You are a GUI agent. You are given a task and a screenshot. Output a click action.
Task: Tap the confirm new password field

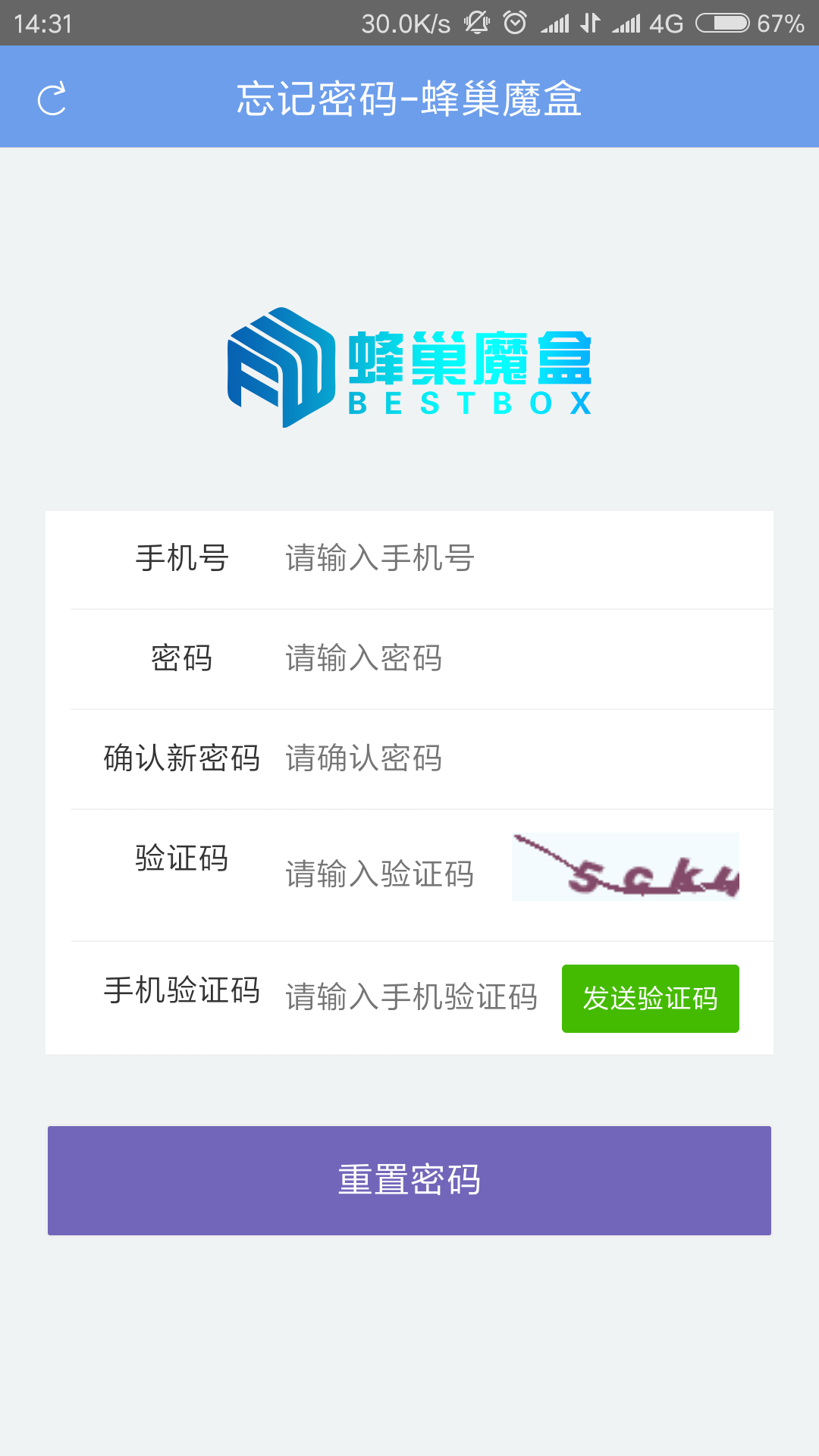[x=516, y=758]
